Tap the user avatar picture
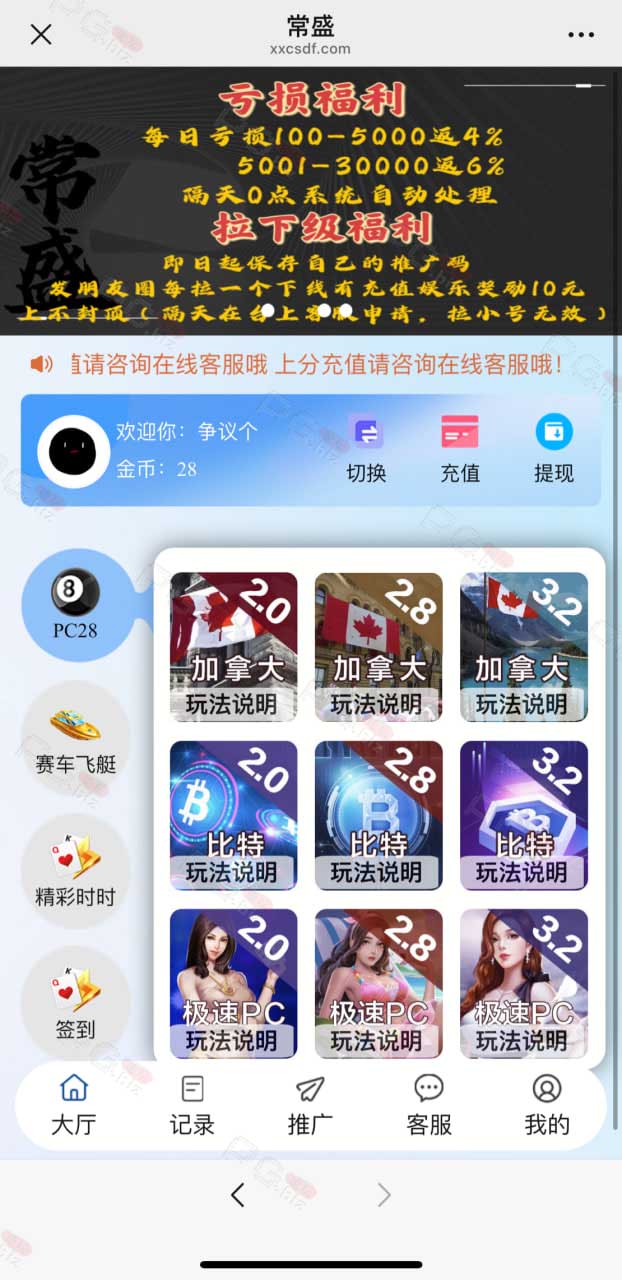The height and width of the screenshot is (1280, 622). click(x=73, y=451)
